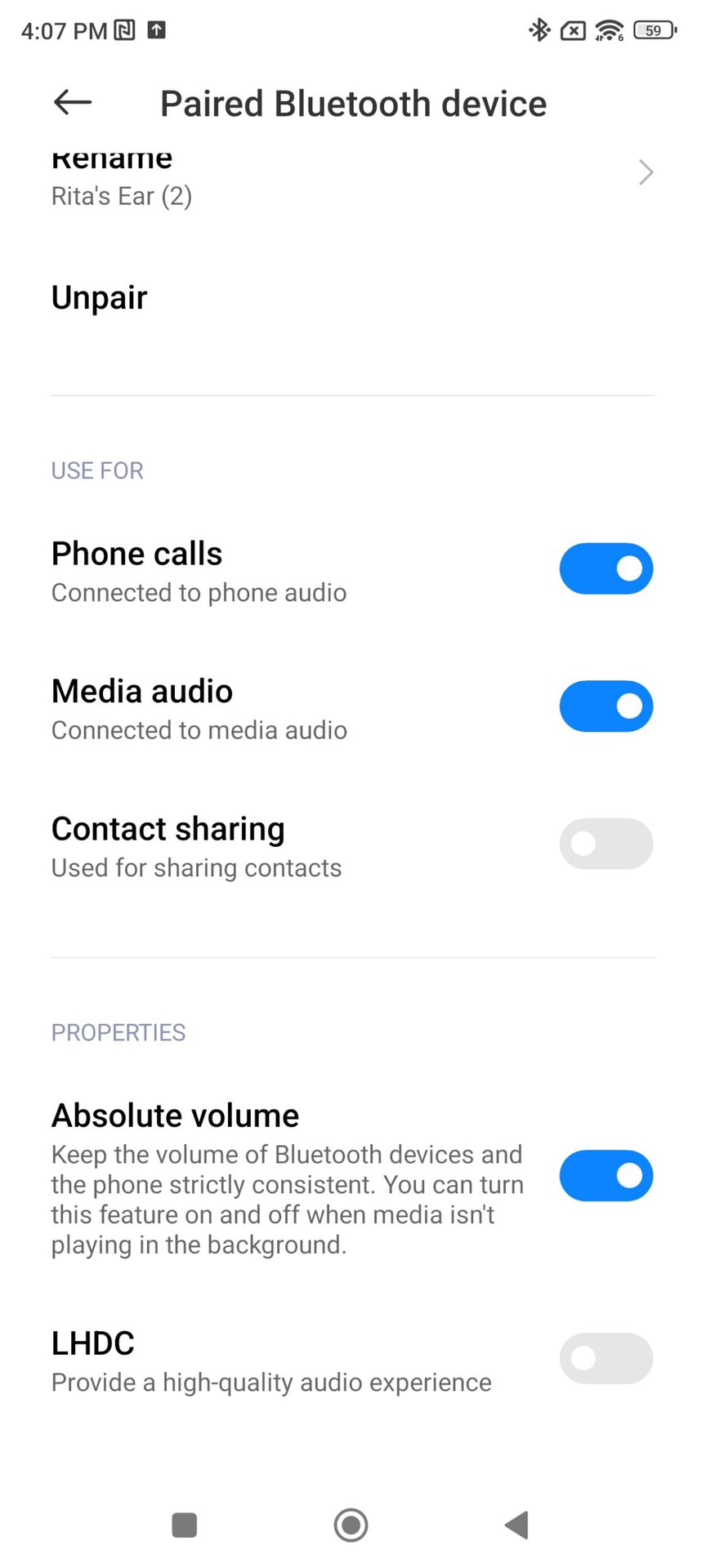Go back from Paired Bluetooth device
This screenshot has width=706, height=1568.
click(73, 103)
